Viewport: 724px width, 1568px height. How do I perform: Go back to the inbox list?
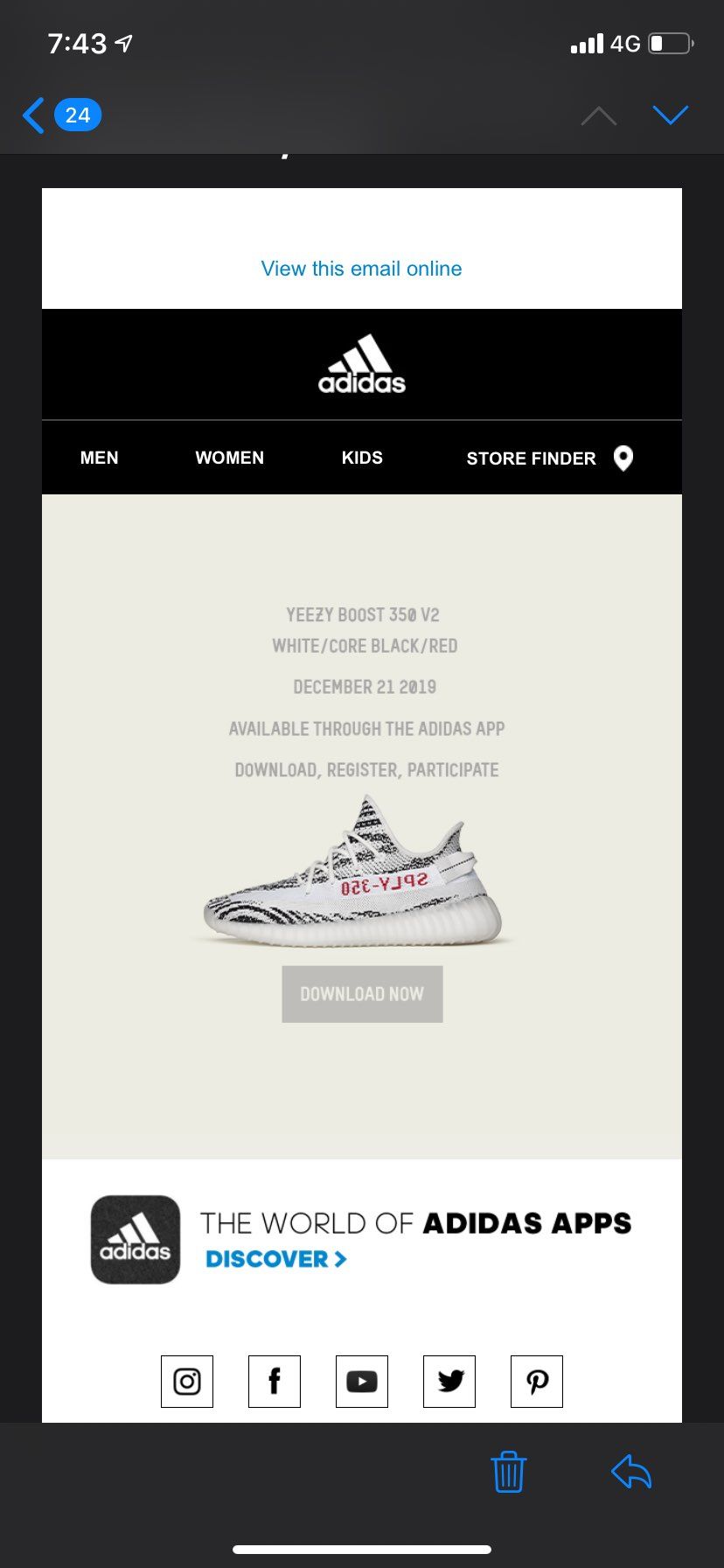coord(61,115)
